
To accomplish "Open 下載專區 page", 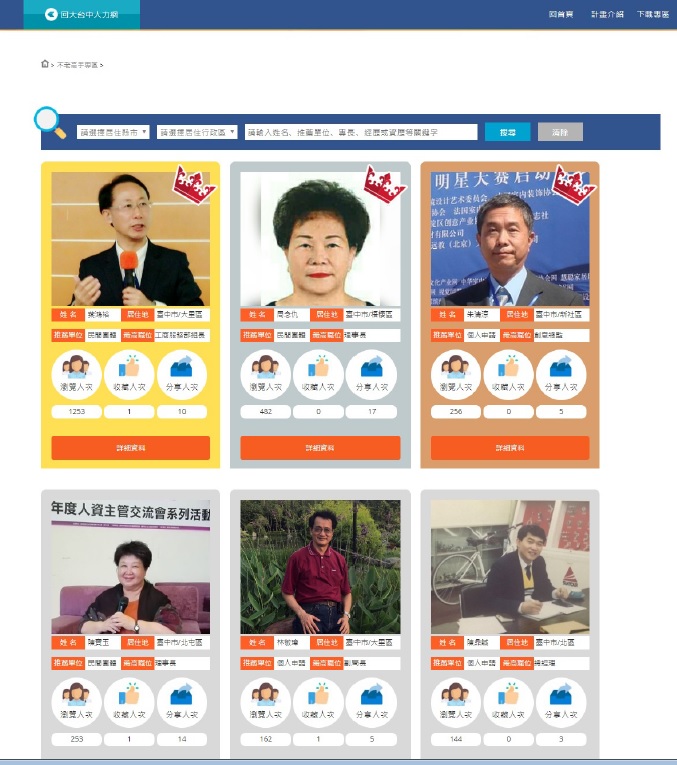I will coord(651,14).
